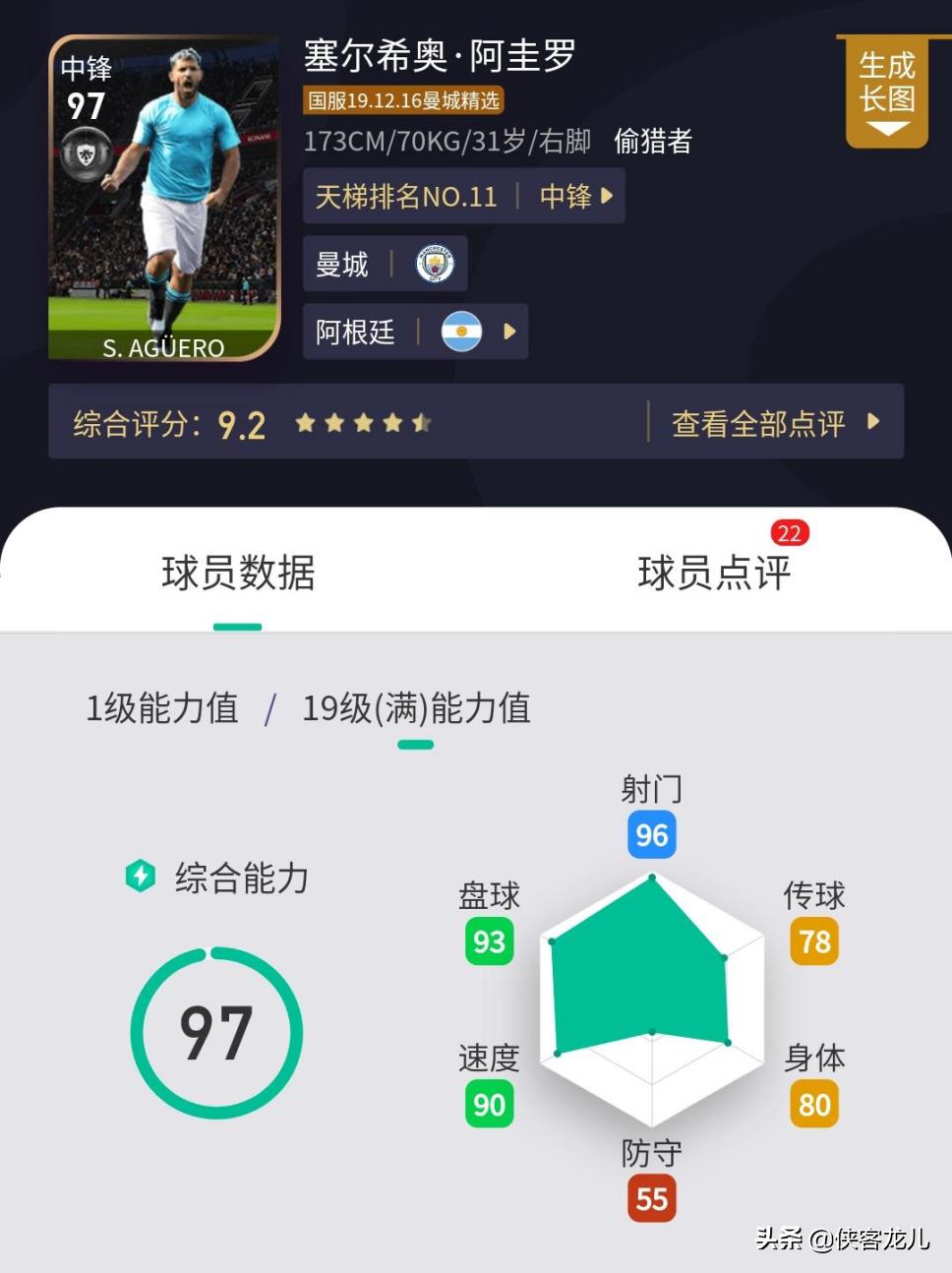Tap the 防守 55 stat badge
952x1273 pixels.
point(651,1198)
